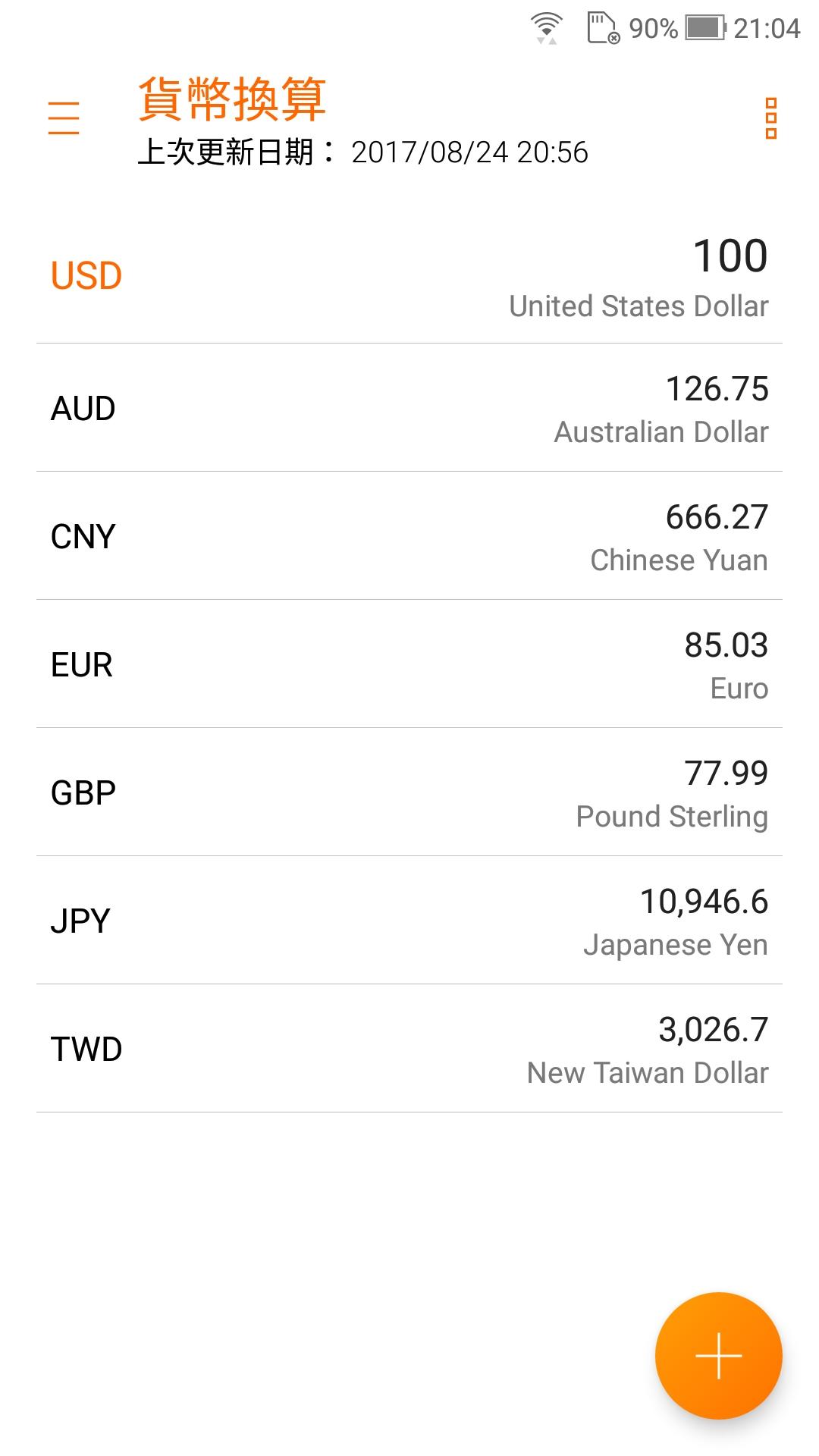Screen dimensions: 819x1456
Task: Choose the CNY Chinese Yuan row
Action: click(x=409, y=536)
